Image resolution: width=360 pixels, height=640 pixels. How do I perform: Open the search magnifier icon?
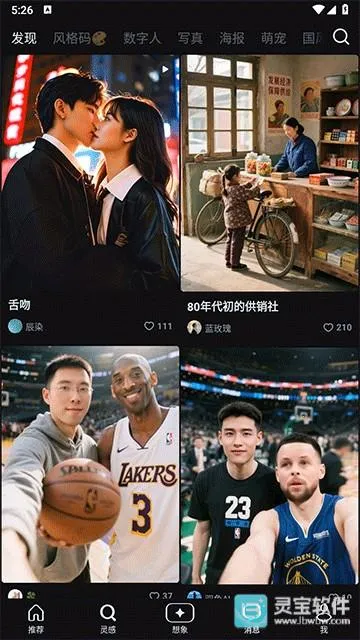(341, 37)
